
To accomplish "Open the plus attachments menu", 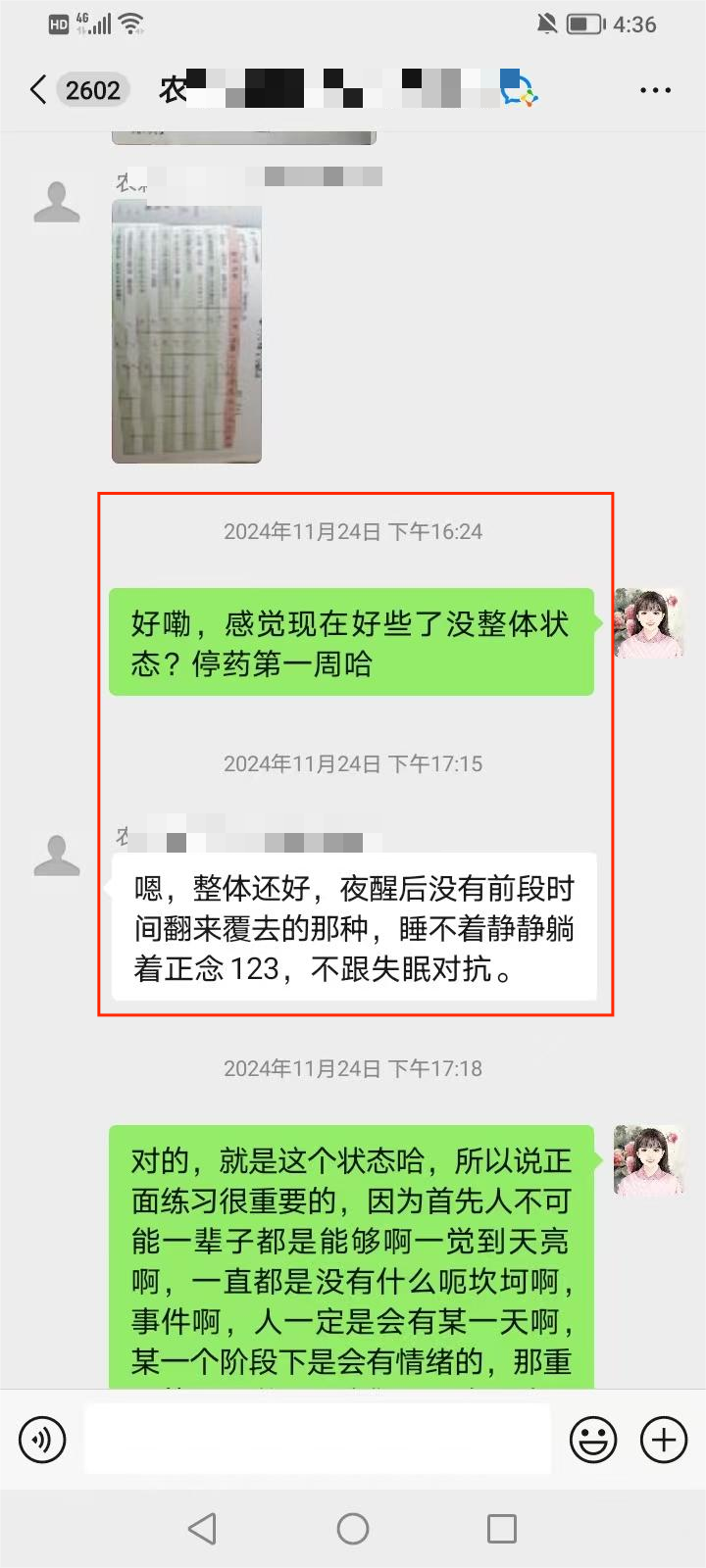I will 664,1440.
